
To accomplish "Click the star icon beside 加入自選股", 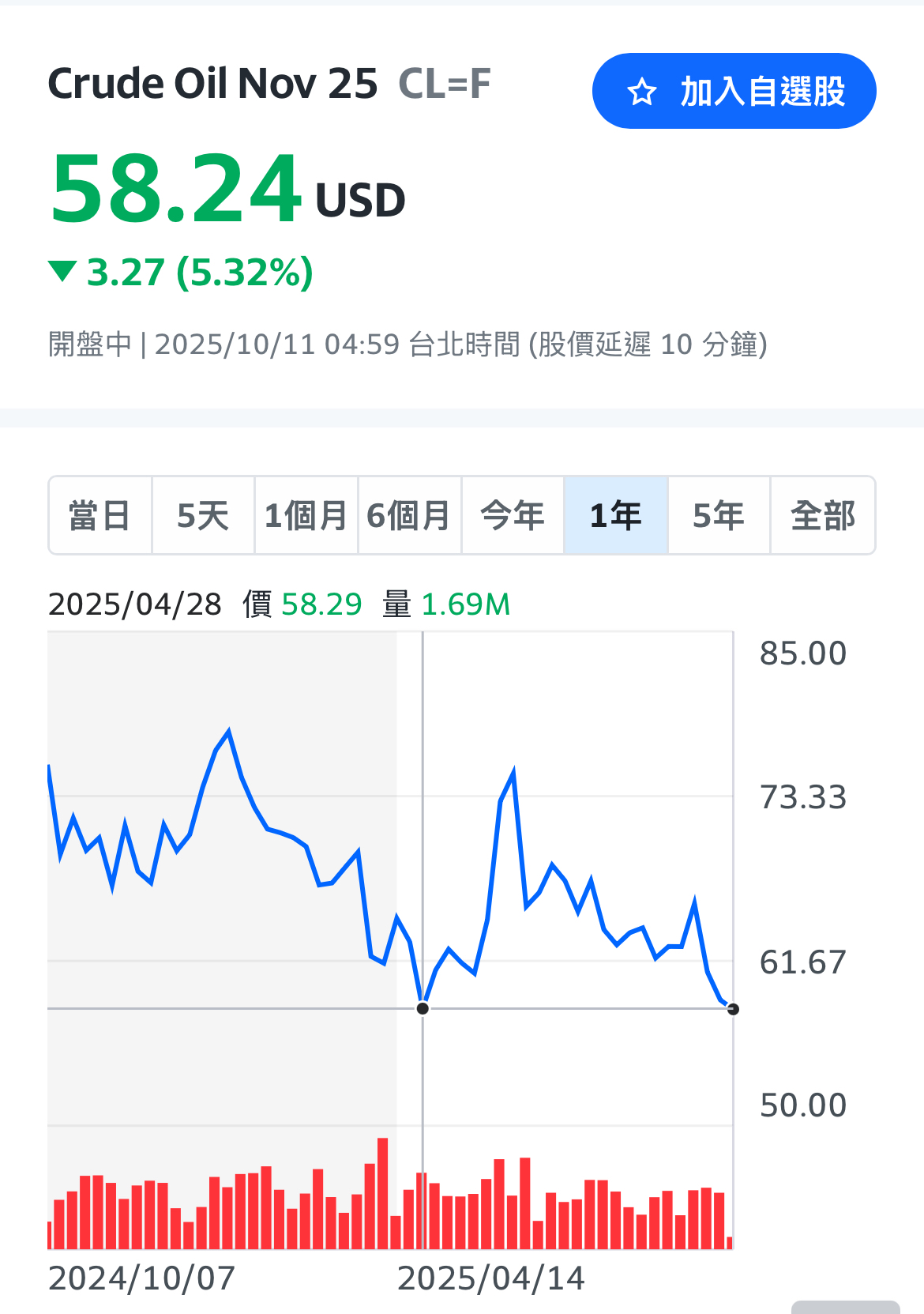I will [641, 92].
